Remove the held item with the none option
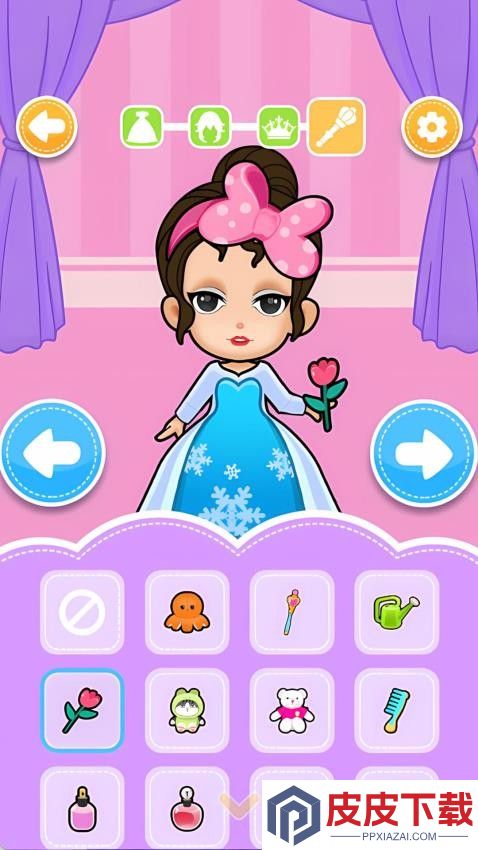 82,612
